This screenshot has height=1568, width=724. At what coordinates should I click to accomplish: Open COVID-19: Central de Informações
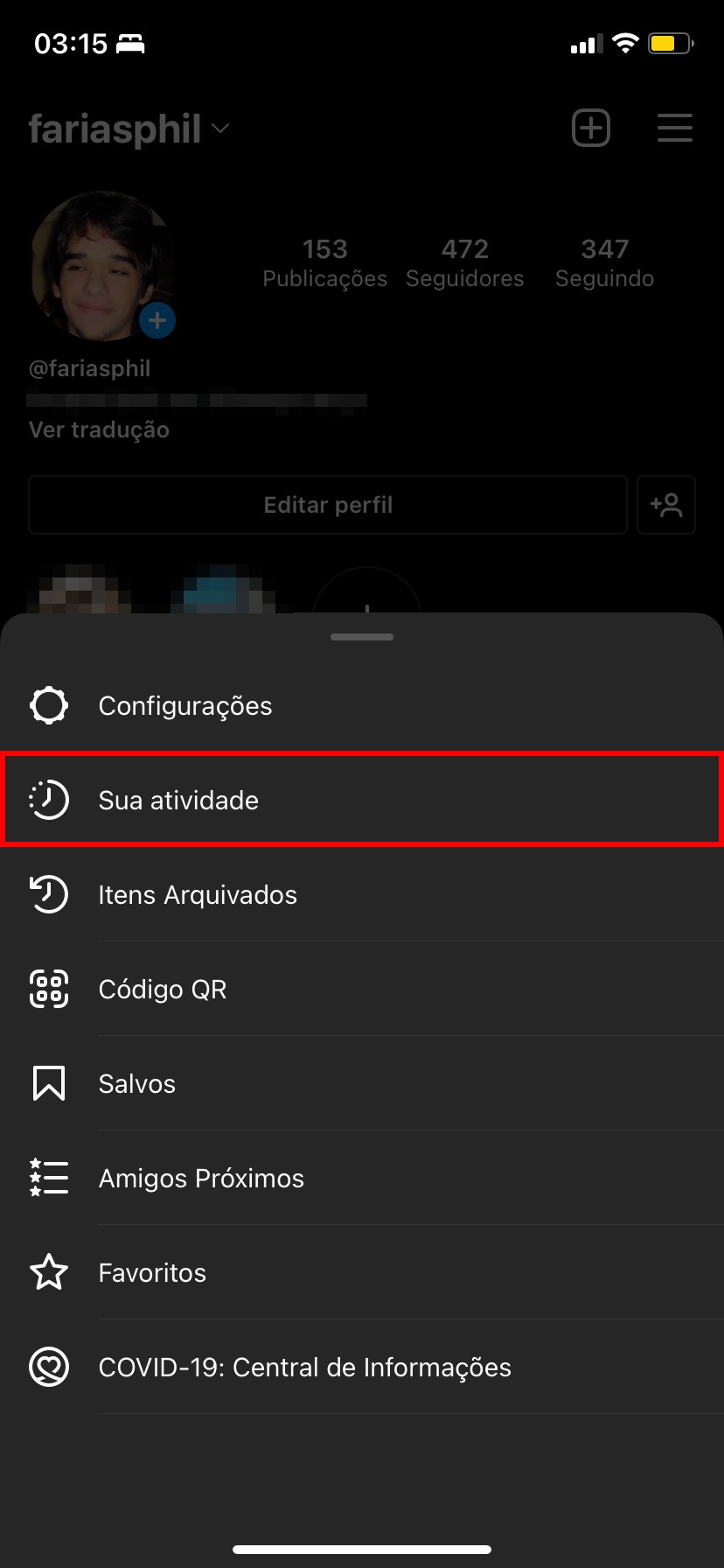click(x=304, y=1368)
